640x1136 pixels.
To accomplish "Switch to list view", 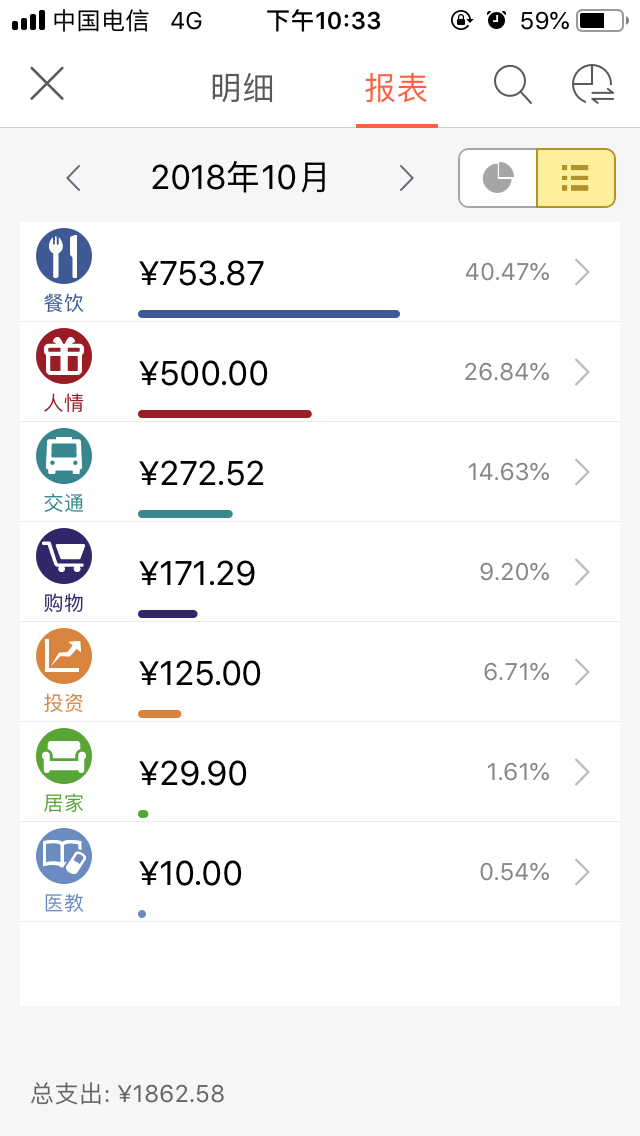I will [x=575, y=178].
